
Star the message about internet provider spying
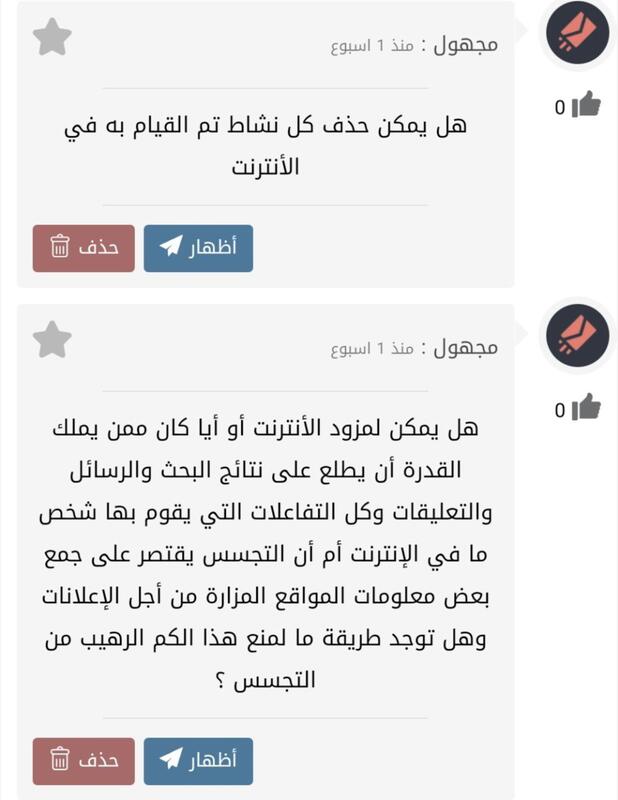[x=52, y=340]
